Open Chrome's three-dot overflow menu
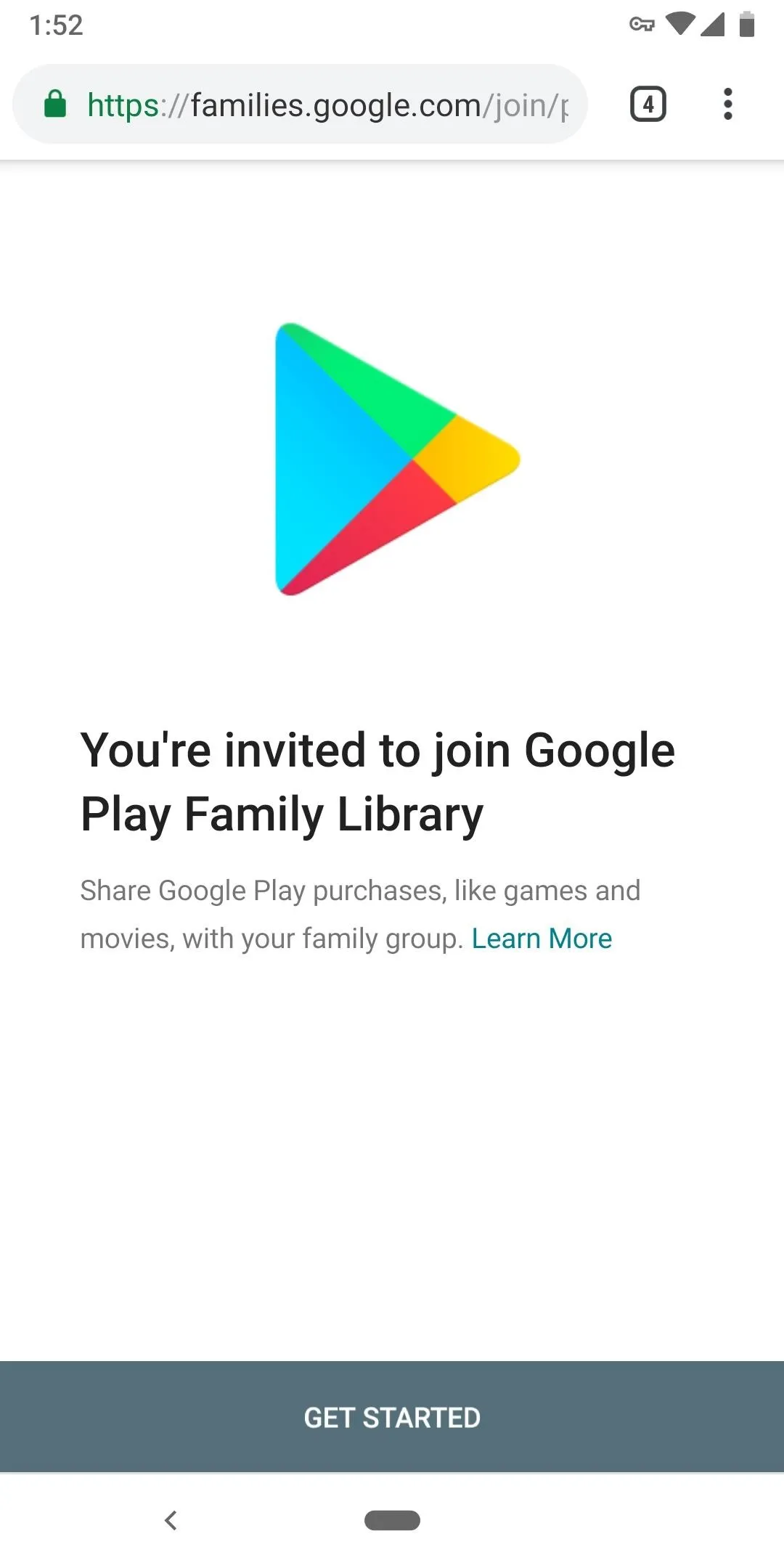 click(x=727, y=105)
